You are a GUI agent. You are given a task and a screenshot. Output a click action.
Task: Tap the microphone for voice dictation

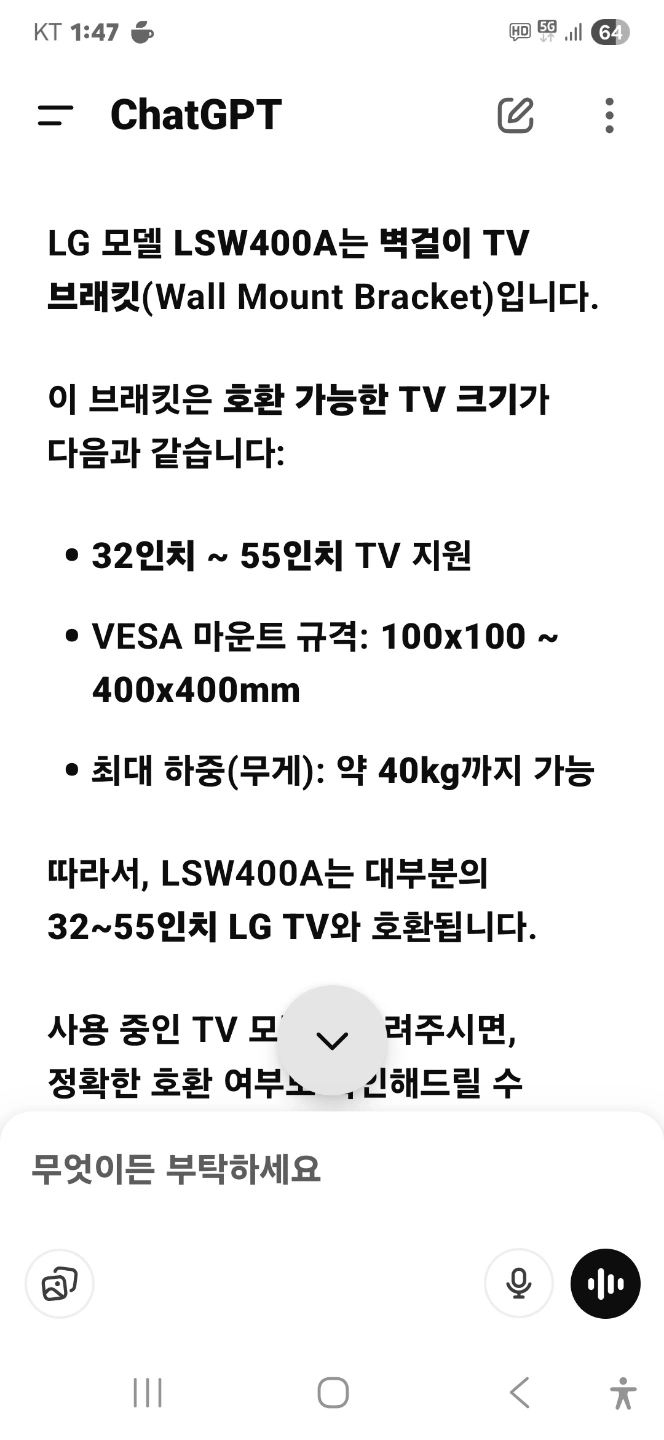pyautogui.click(x=518, y=1283)
